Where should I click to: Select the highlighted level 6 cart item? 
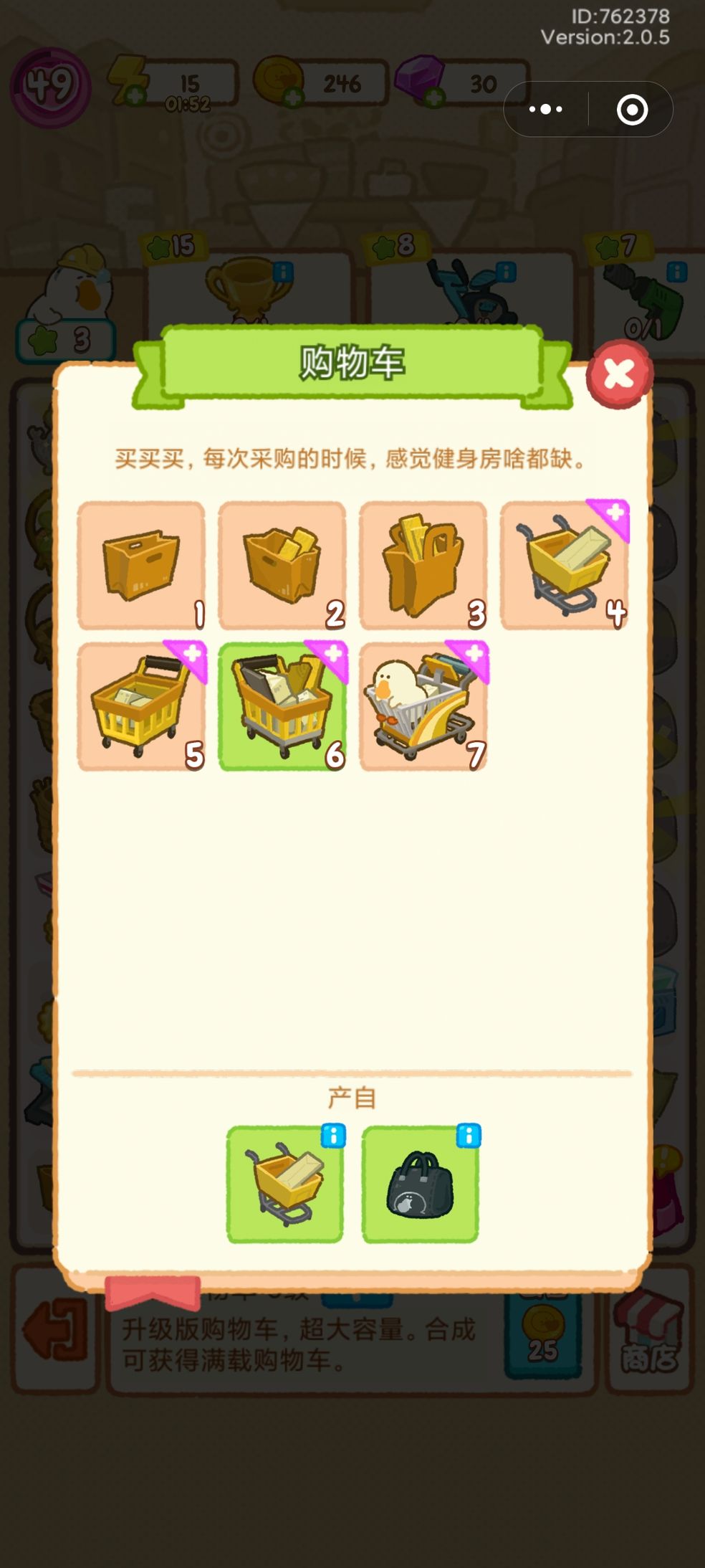point(282,706)
